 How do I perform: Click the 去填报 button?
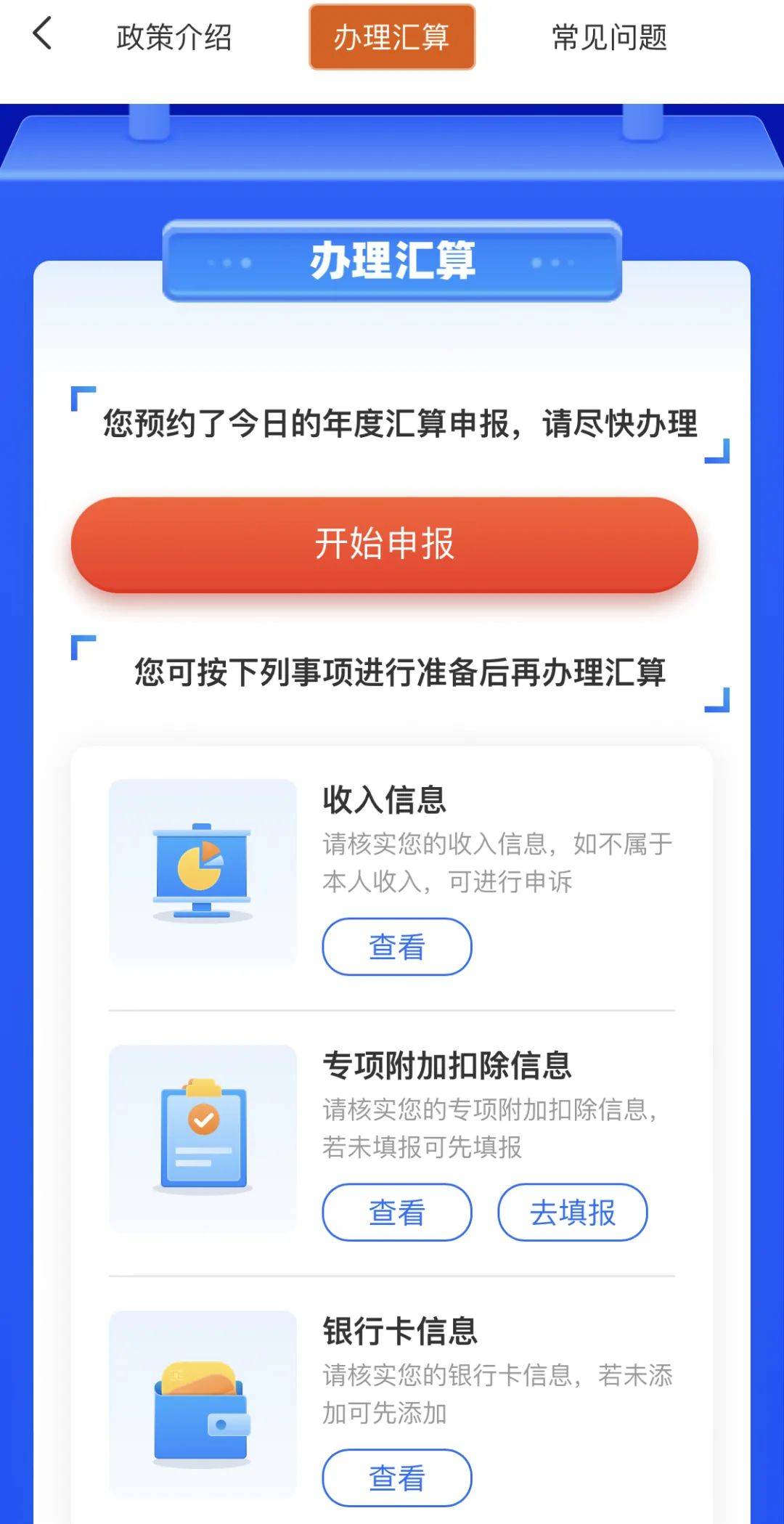(573, 1213)
